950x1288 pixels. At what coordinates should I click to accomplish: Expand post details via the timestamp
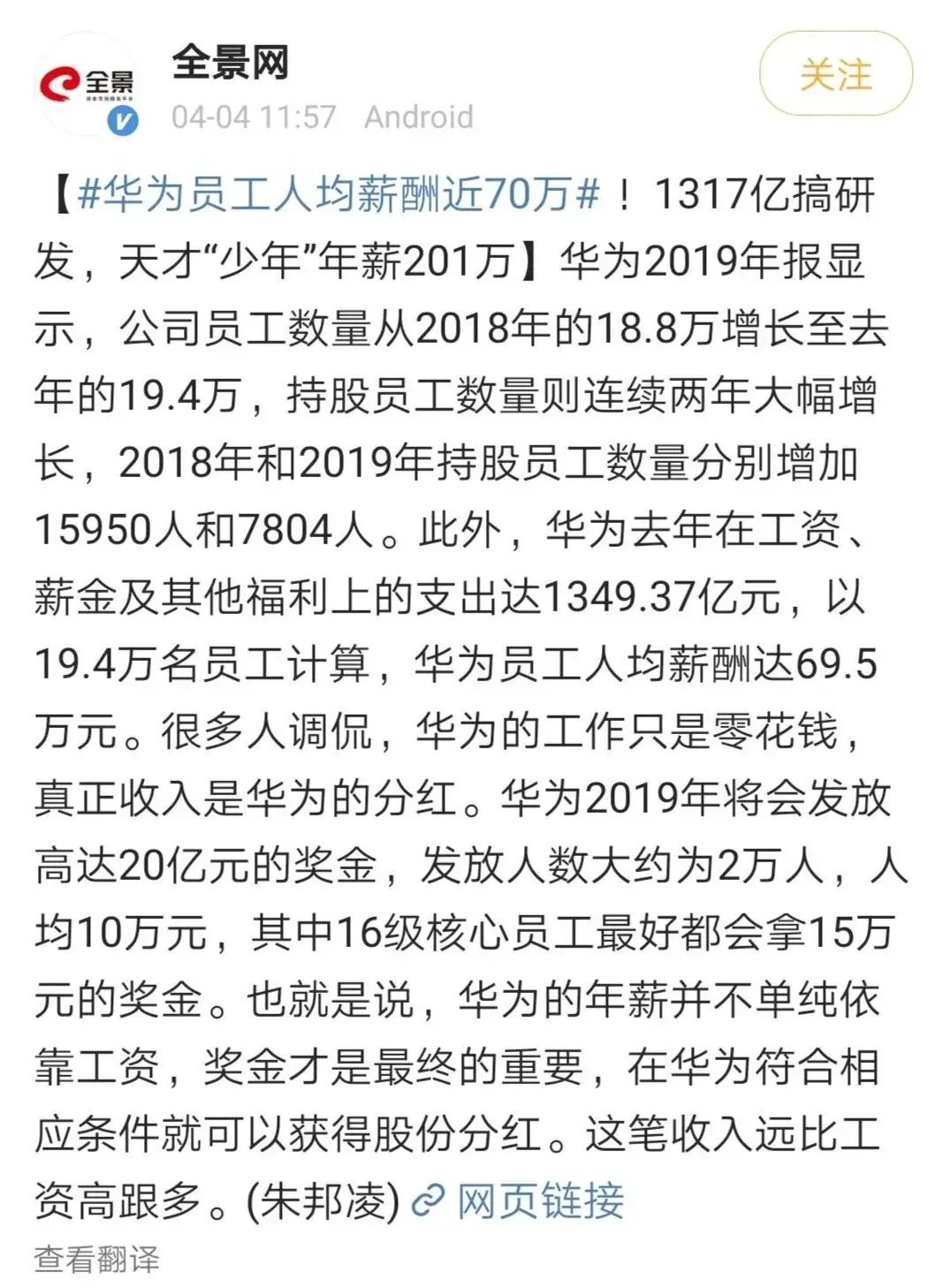tap(256, 115)
